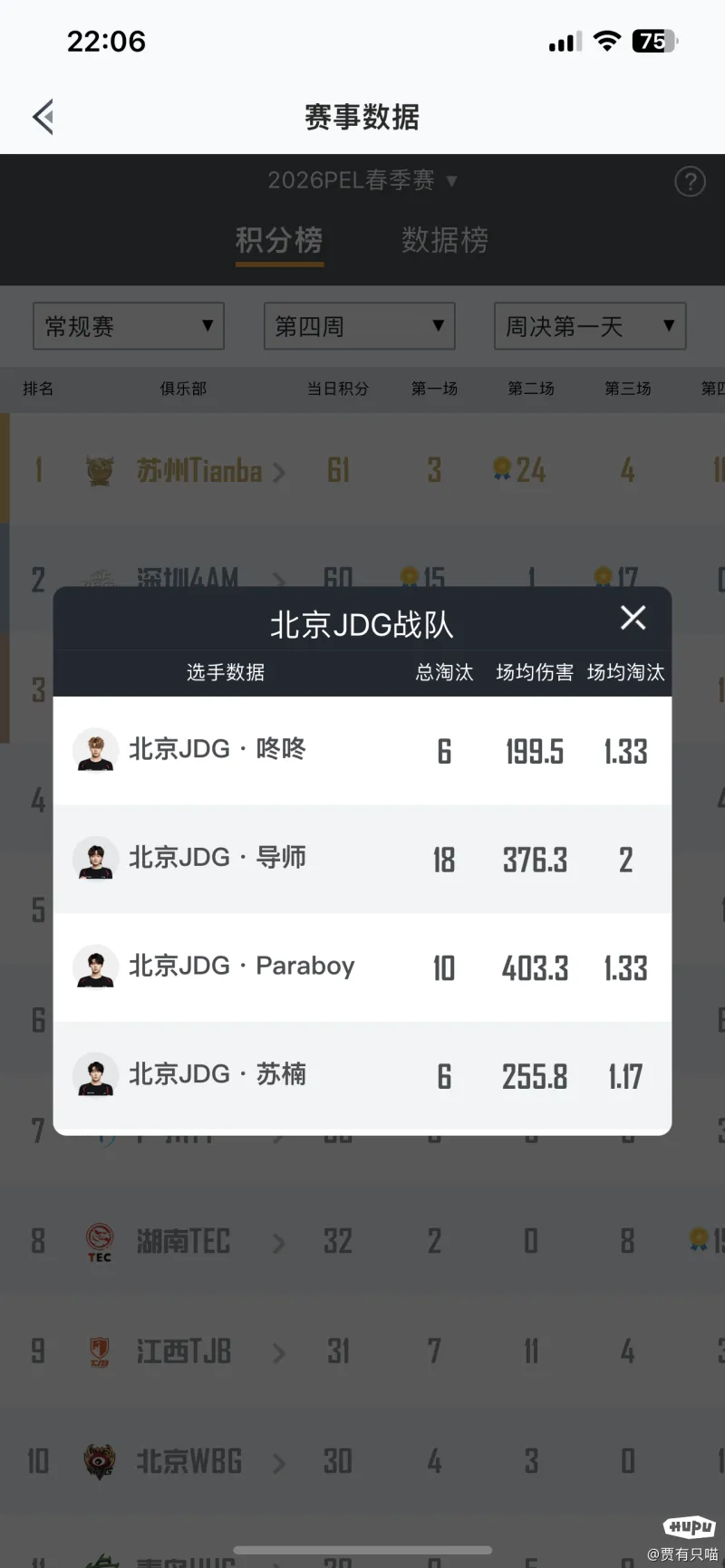Screen dimensions: 725x1568
Task: Open the help question mark icon
Action: [690, 182]
